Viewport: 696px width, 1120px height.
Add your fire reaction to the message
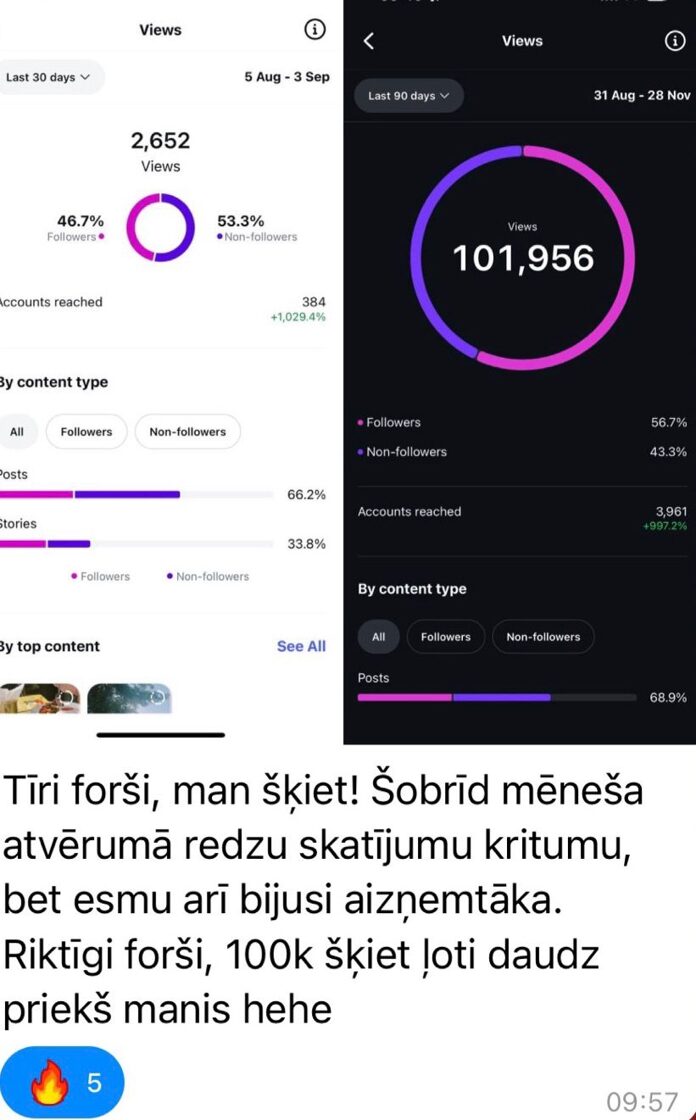62,1083
